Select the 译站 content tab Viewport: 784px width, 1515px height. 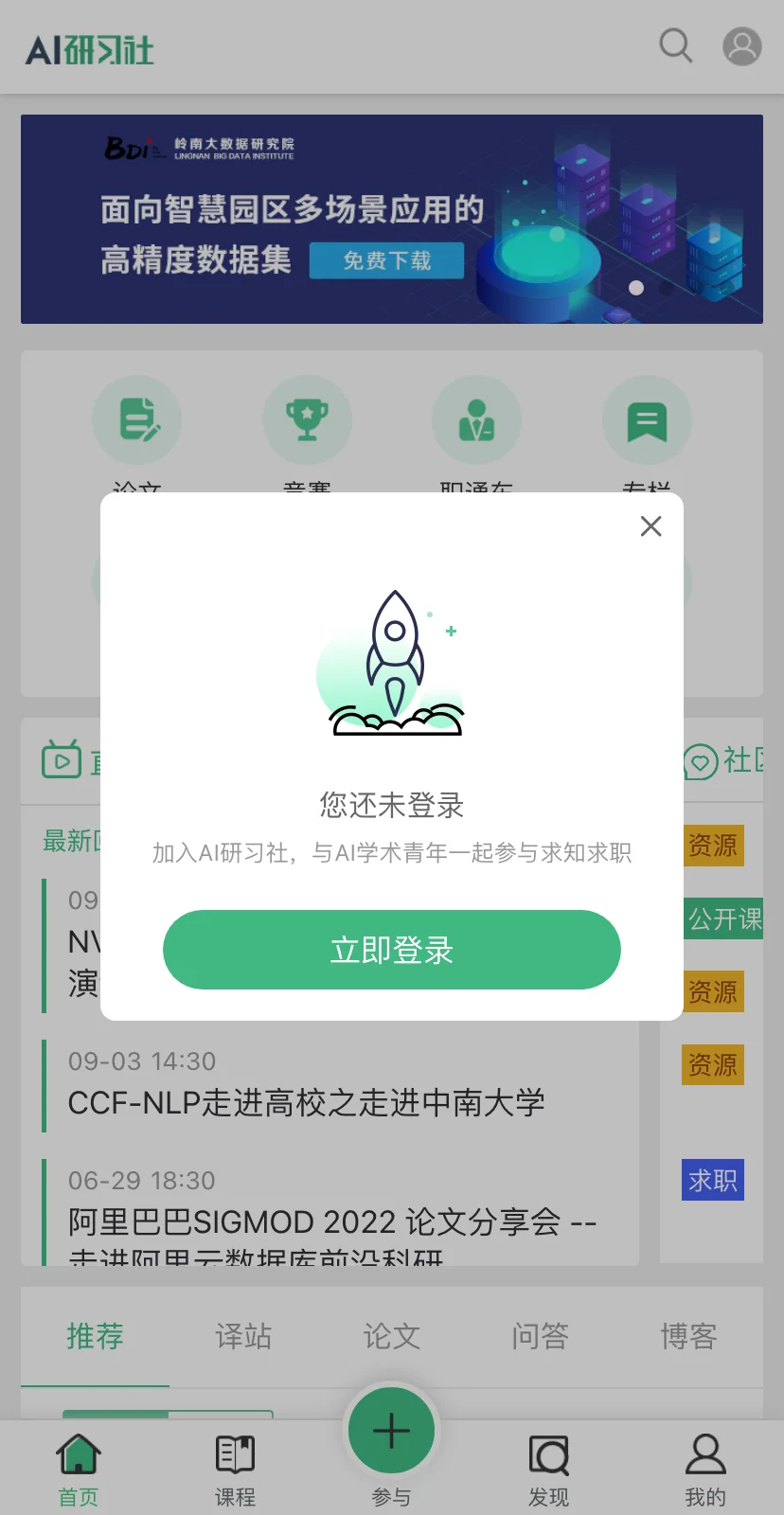pos(243,1336)
